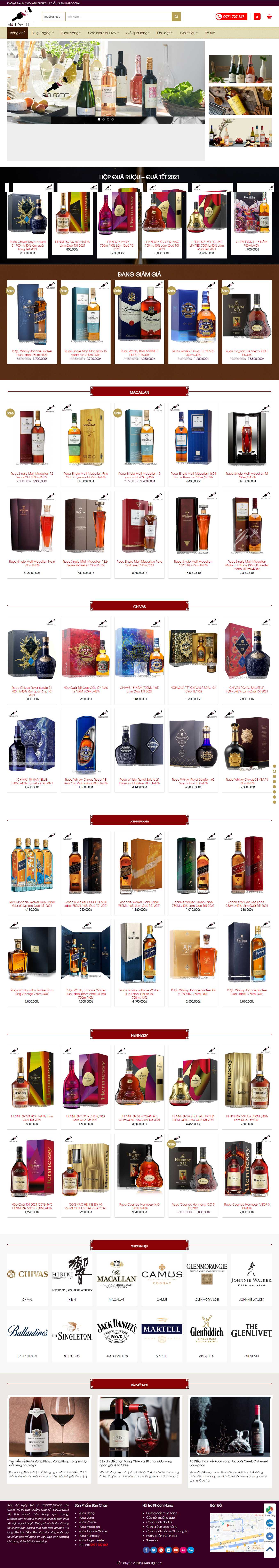The height and width of the screenshot is (1568, 279).
Task: Open the 'Tin tức' menu item
Action: click(210, 33)
